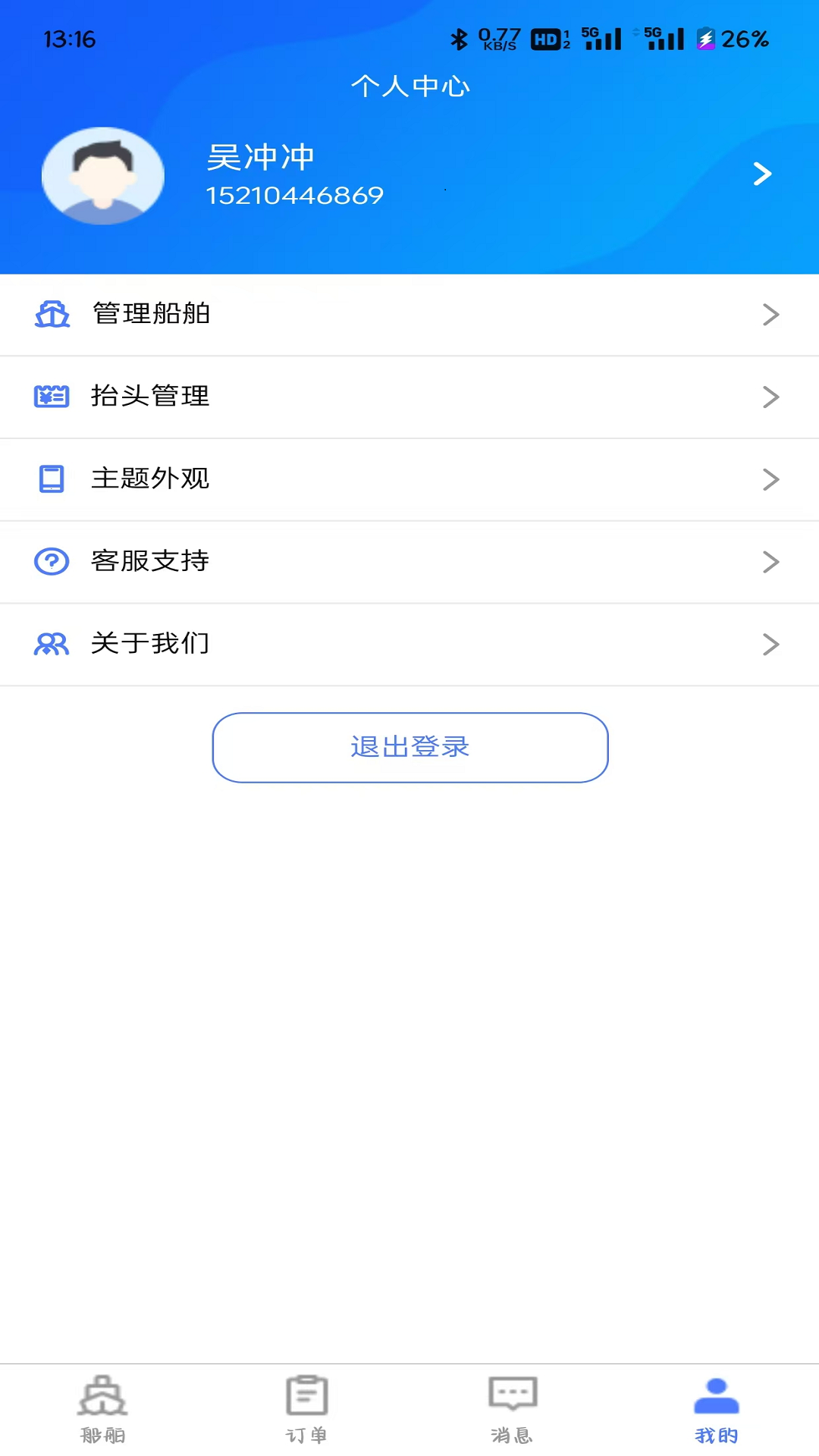
Task: Click the user avatar image
Action: coord(103,174)
